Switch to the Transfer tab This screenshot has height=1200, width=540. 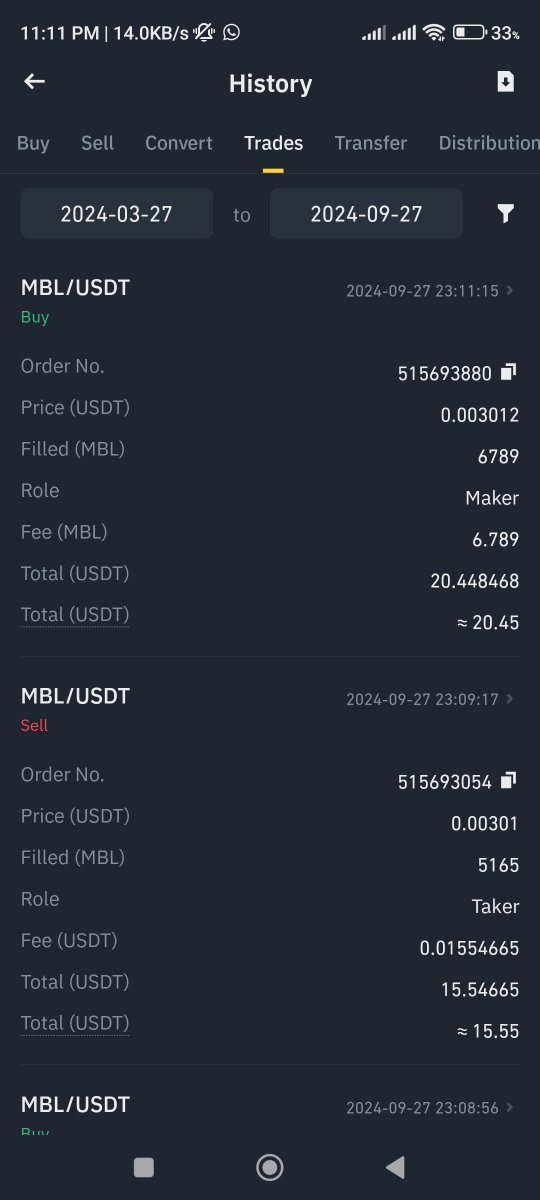pyautogui.click(x=371, y=143)
